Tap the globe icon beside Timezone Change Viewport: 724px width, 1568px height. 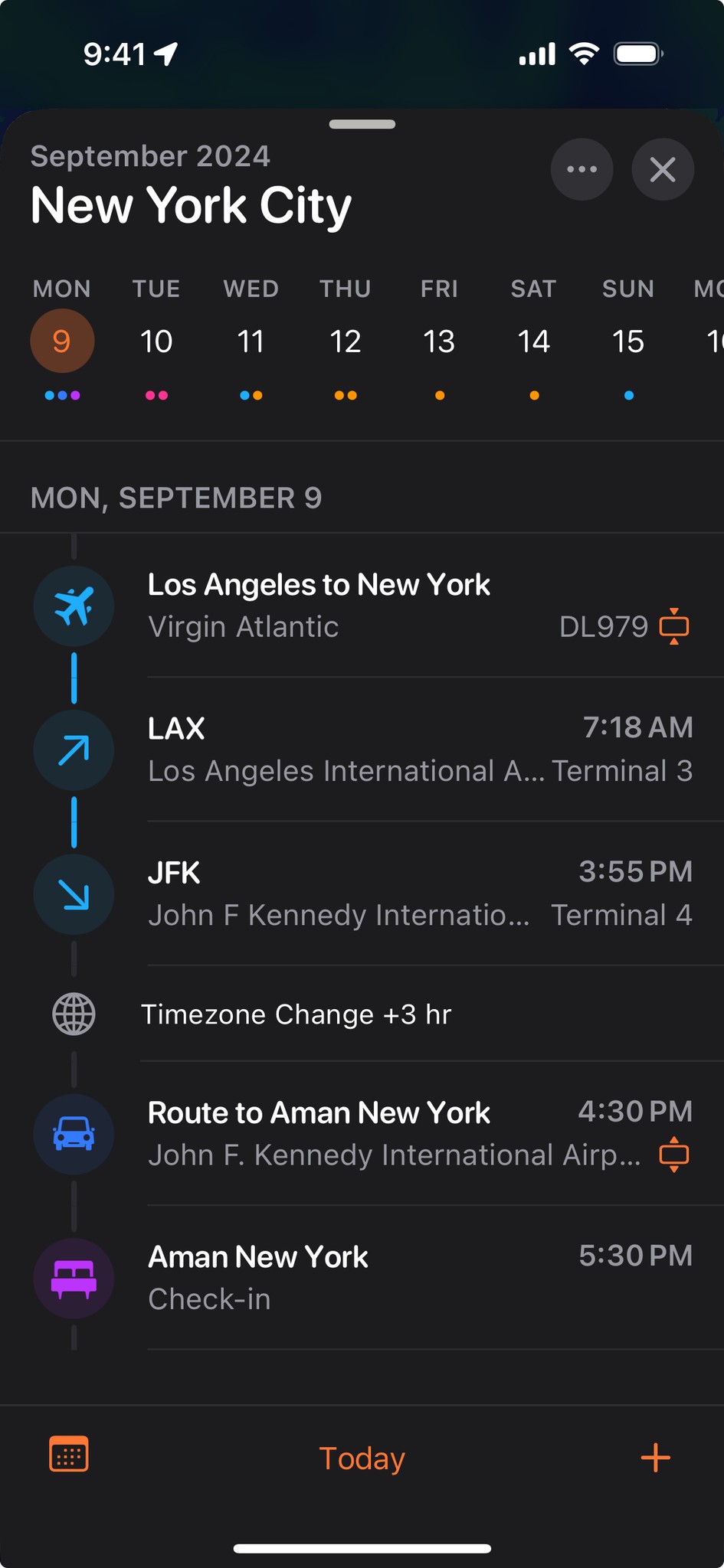click(73, 1014)
